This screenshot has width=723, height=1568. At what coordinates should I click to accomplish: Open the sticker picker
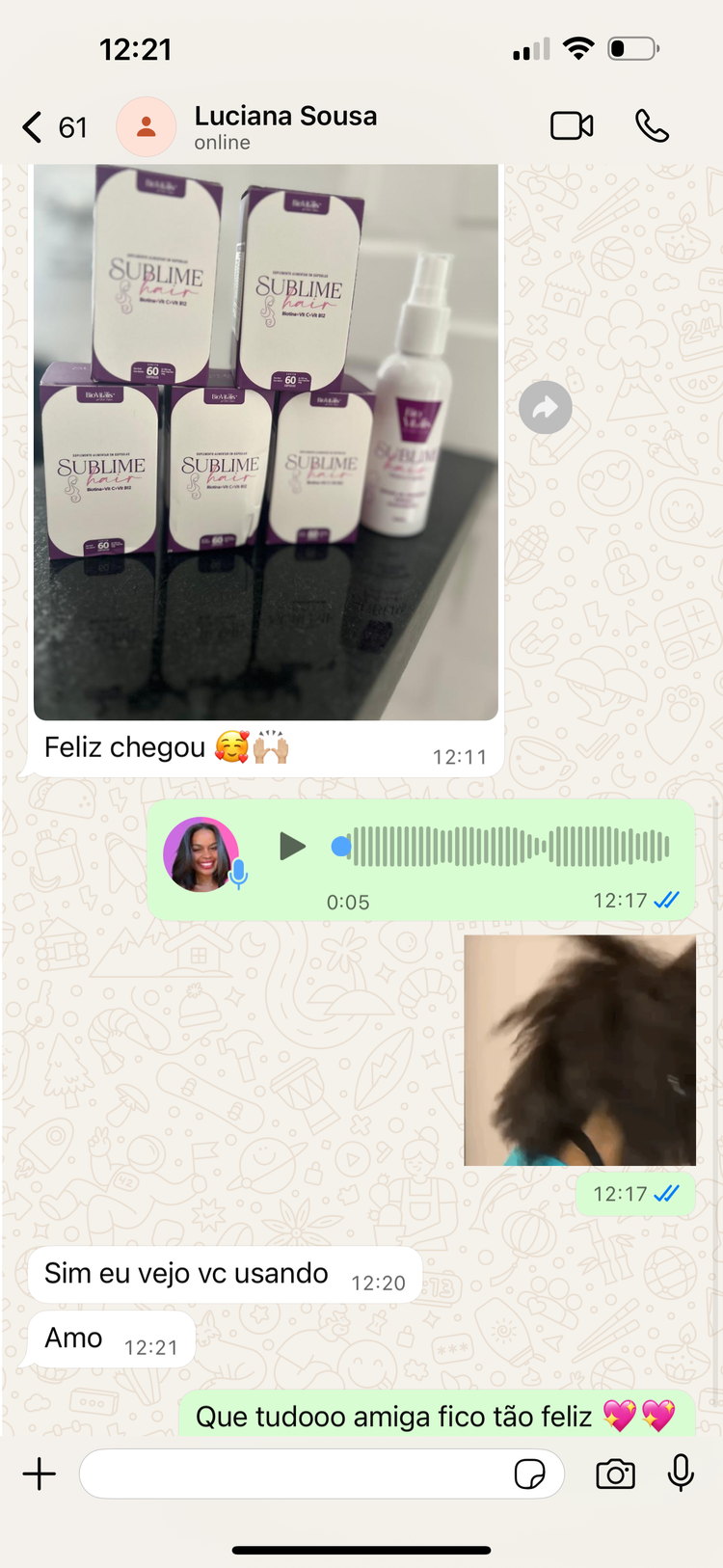529,1473
